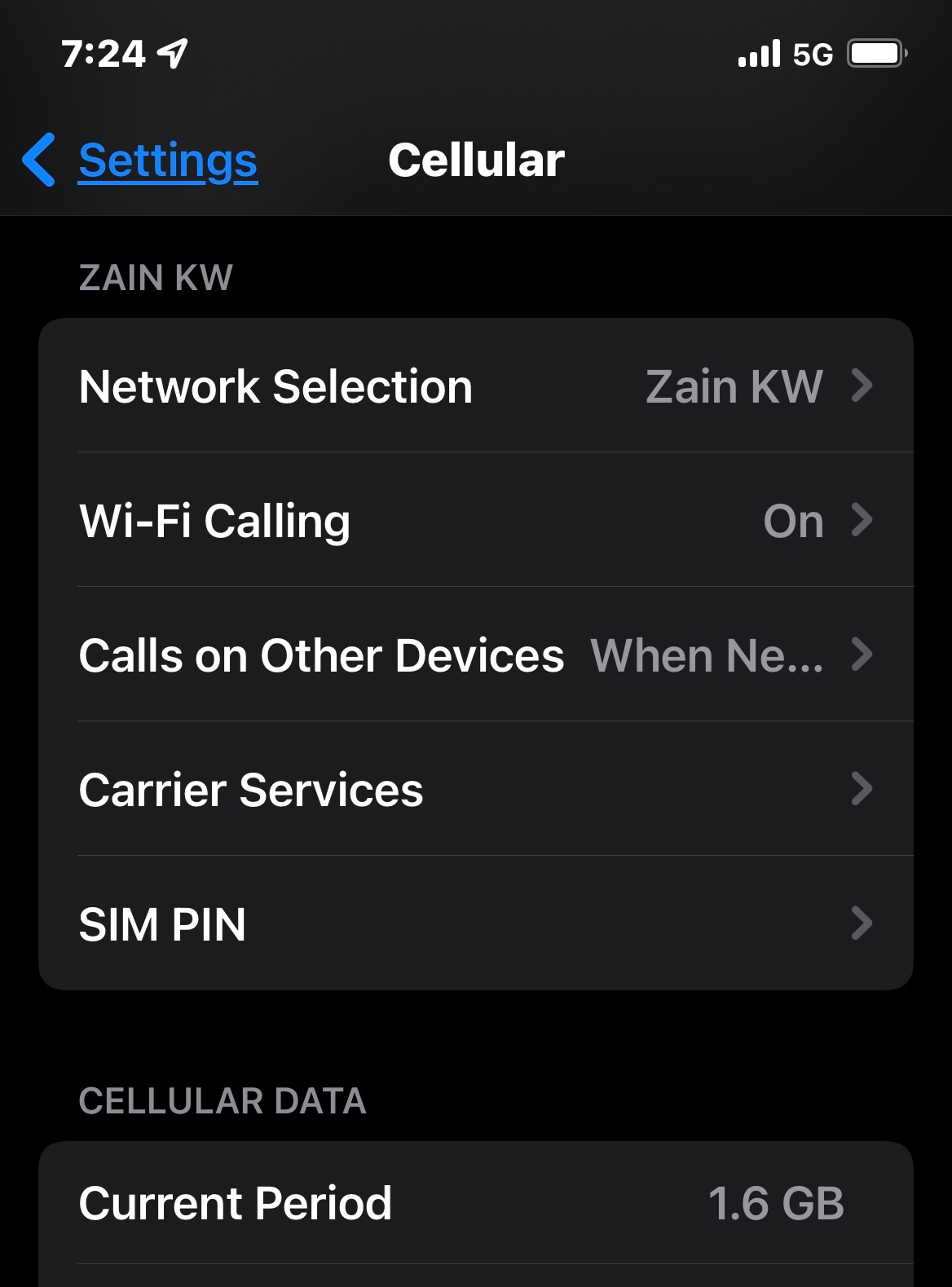This screenshot has width=952, height=1287.
Task: Adjust the When Needed calls preference
Action: [707, 655]
